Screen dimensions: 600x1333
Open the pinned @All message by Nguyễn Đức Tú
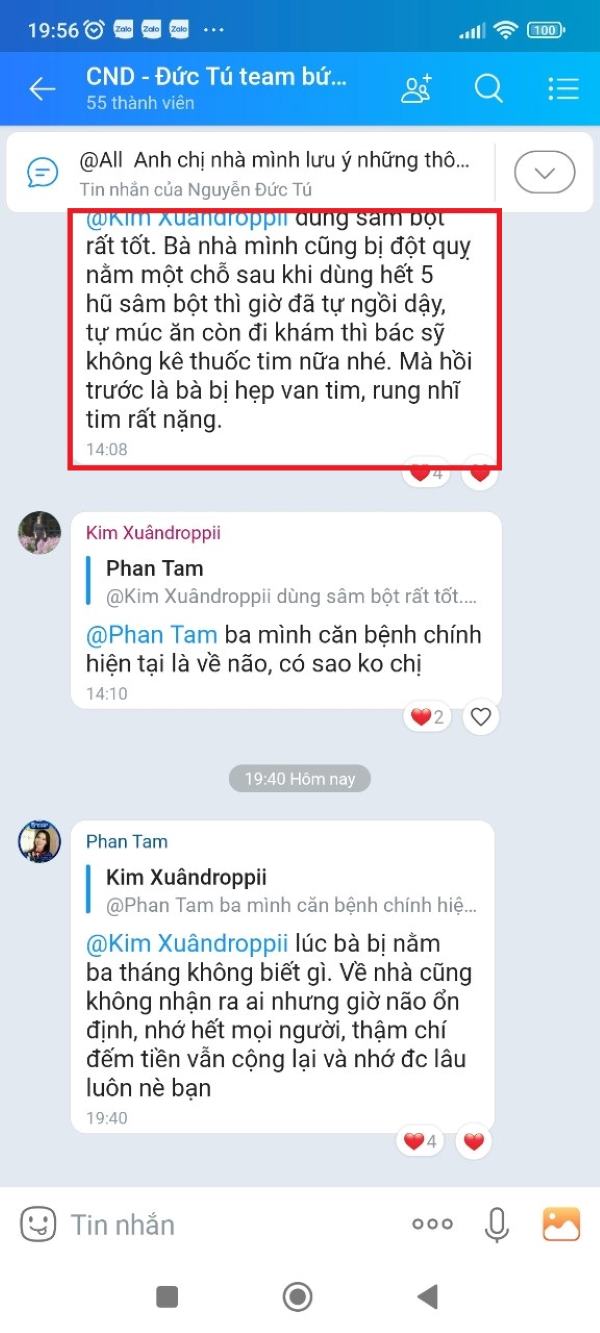point(273,172)
